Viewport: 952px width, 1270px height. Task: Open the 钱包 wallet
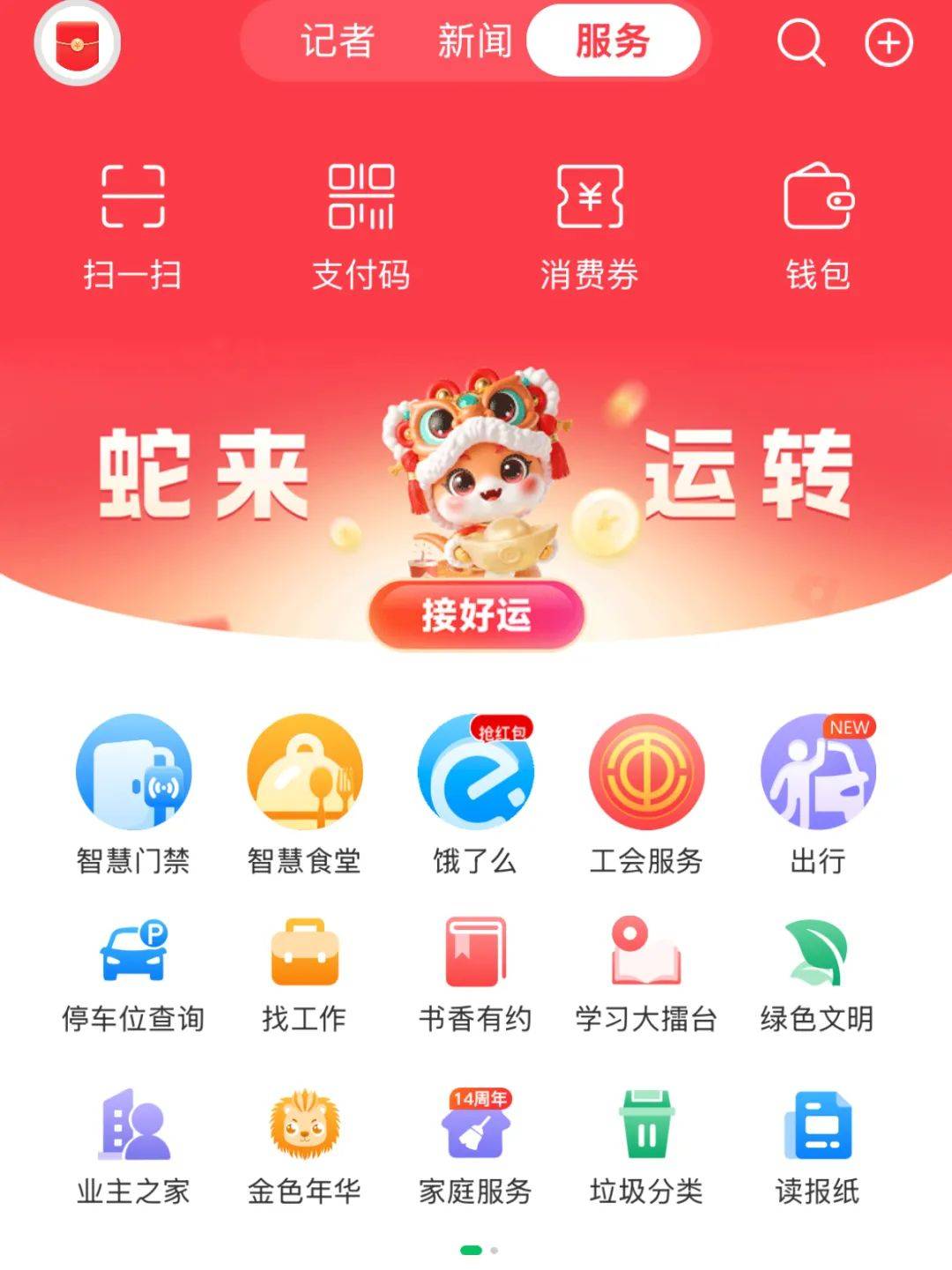pyautogui.click(x=818, y=226)
